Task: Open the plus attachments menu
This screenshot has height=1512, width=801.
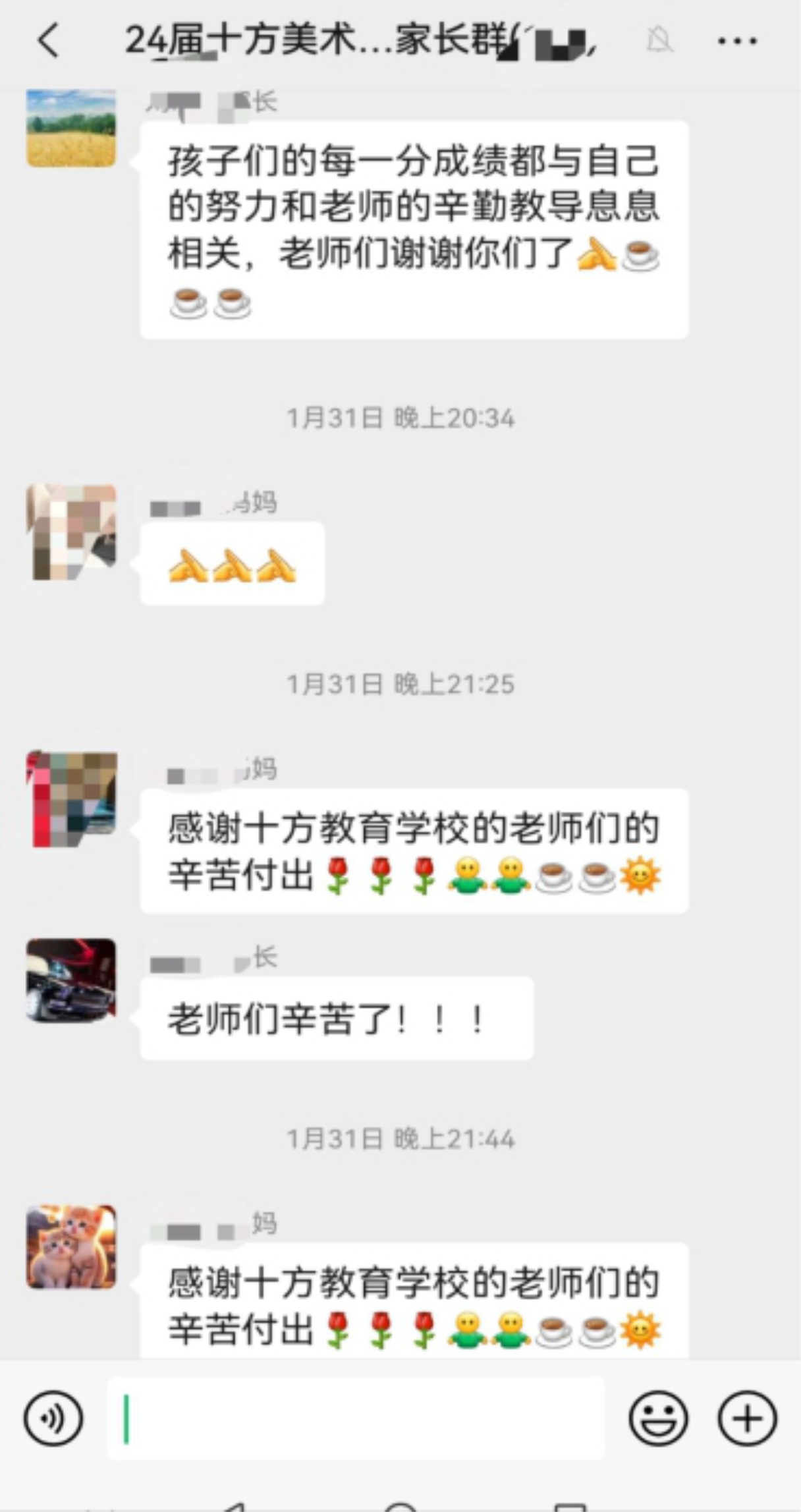Action: click(747, 1418)
